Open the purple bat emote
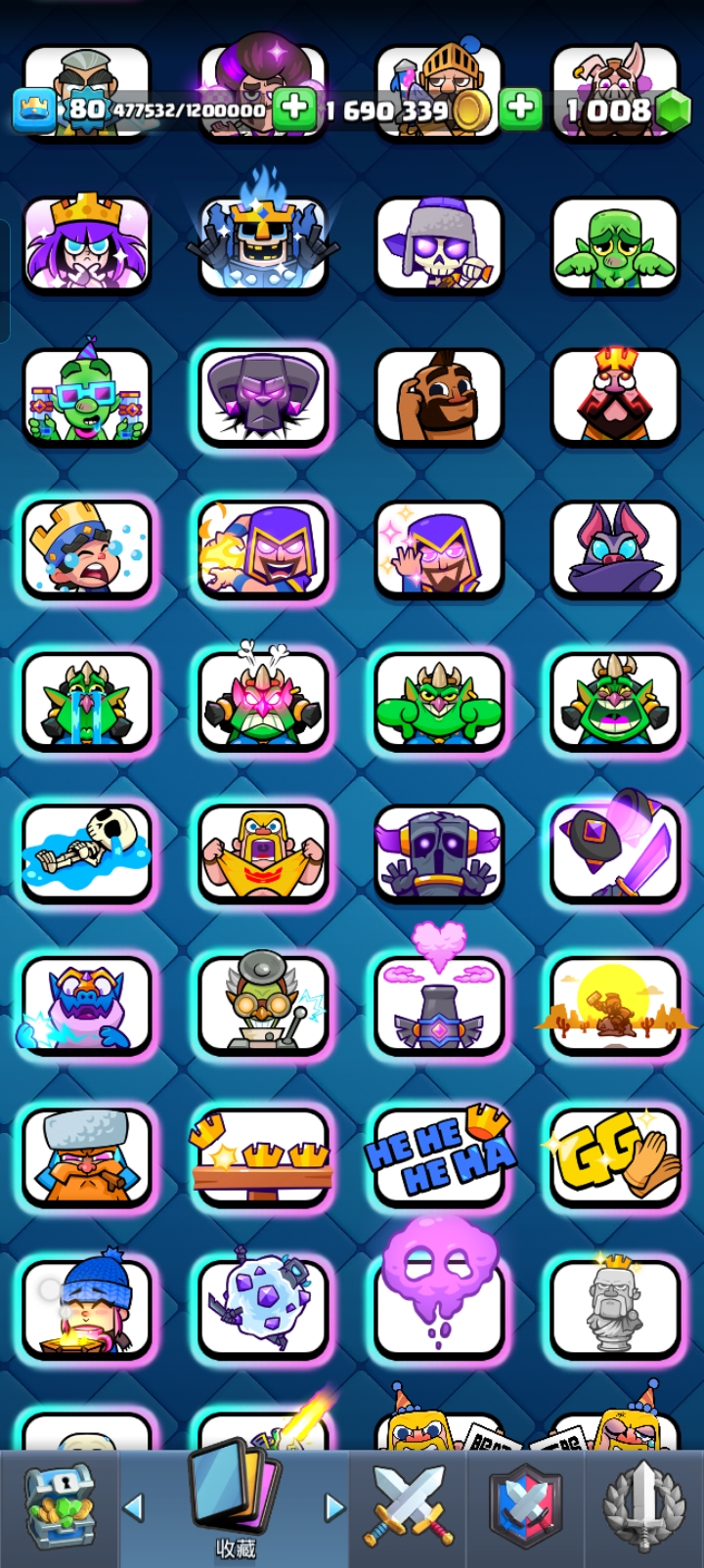Screen dimensions: 704x1568 pos(615,549)
